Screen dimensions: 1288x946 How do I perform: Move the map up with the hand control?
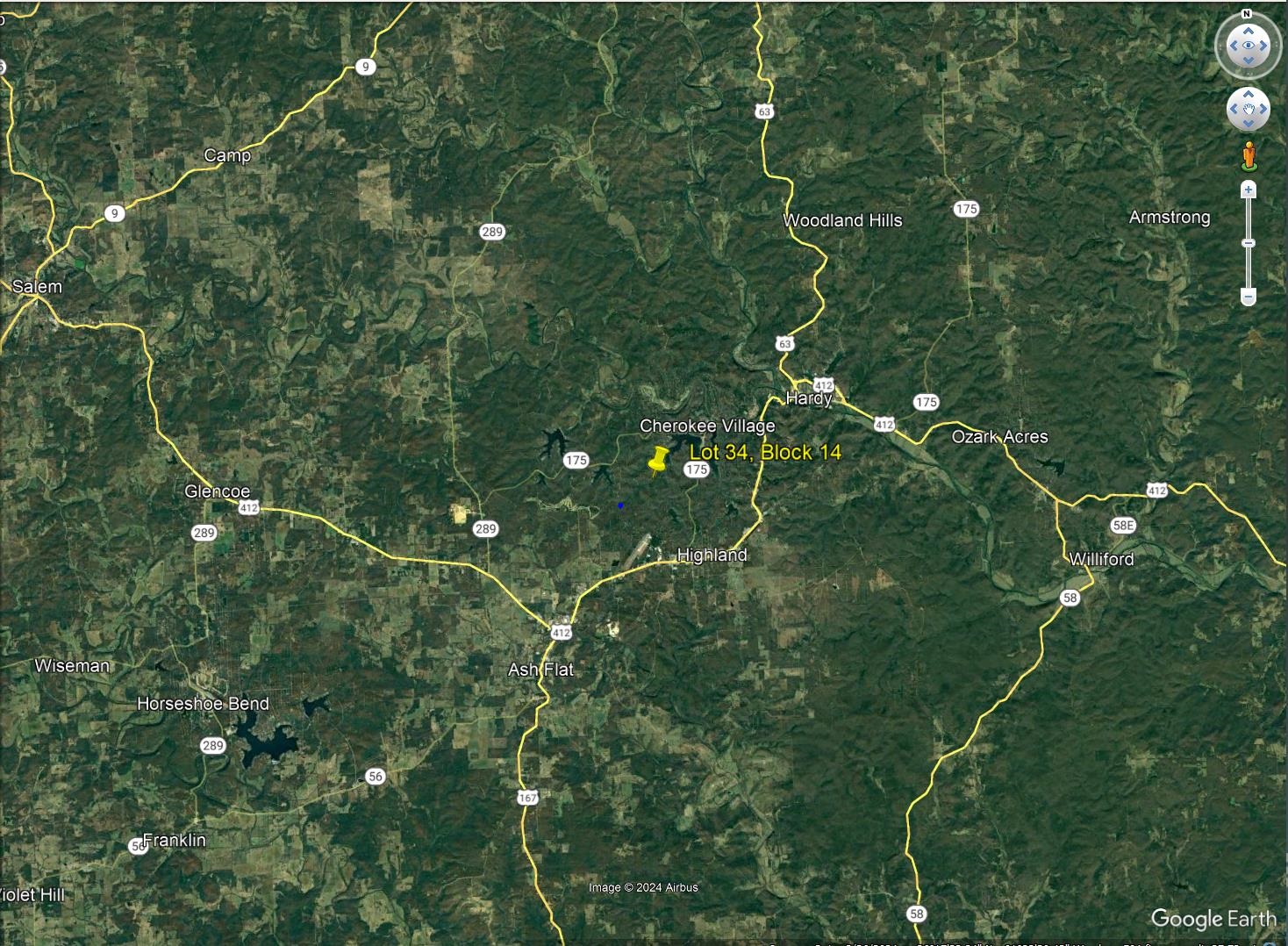pos(1248,96)
